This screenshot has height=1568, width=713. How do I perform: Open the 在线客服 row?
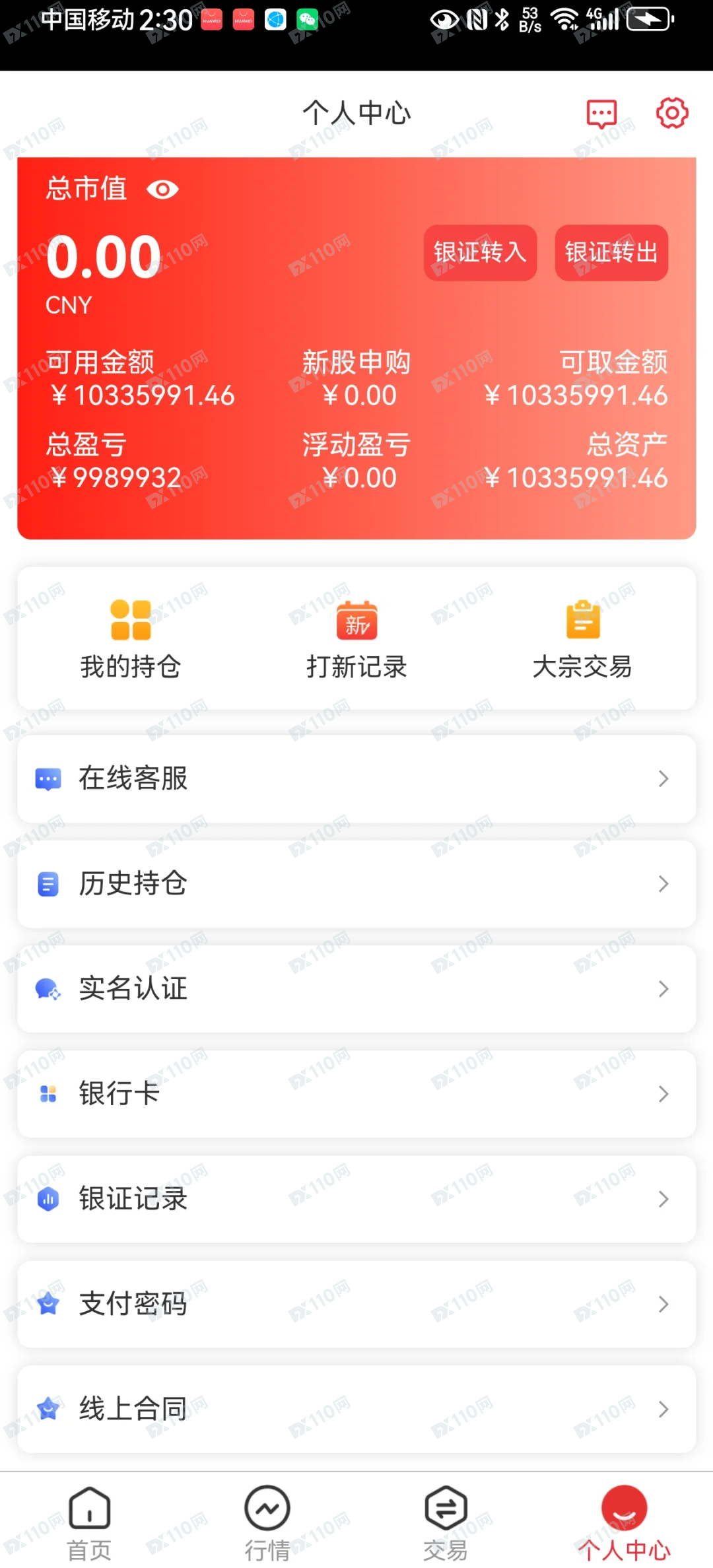click(x=356, y=779)
